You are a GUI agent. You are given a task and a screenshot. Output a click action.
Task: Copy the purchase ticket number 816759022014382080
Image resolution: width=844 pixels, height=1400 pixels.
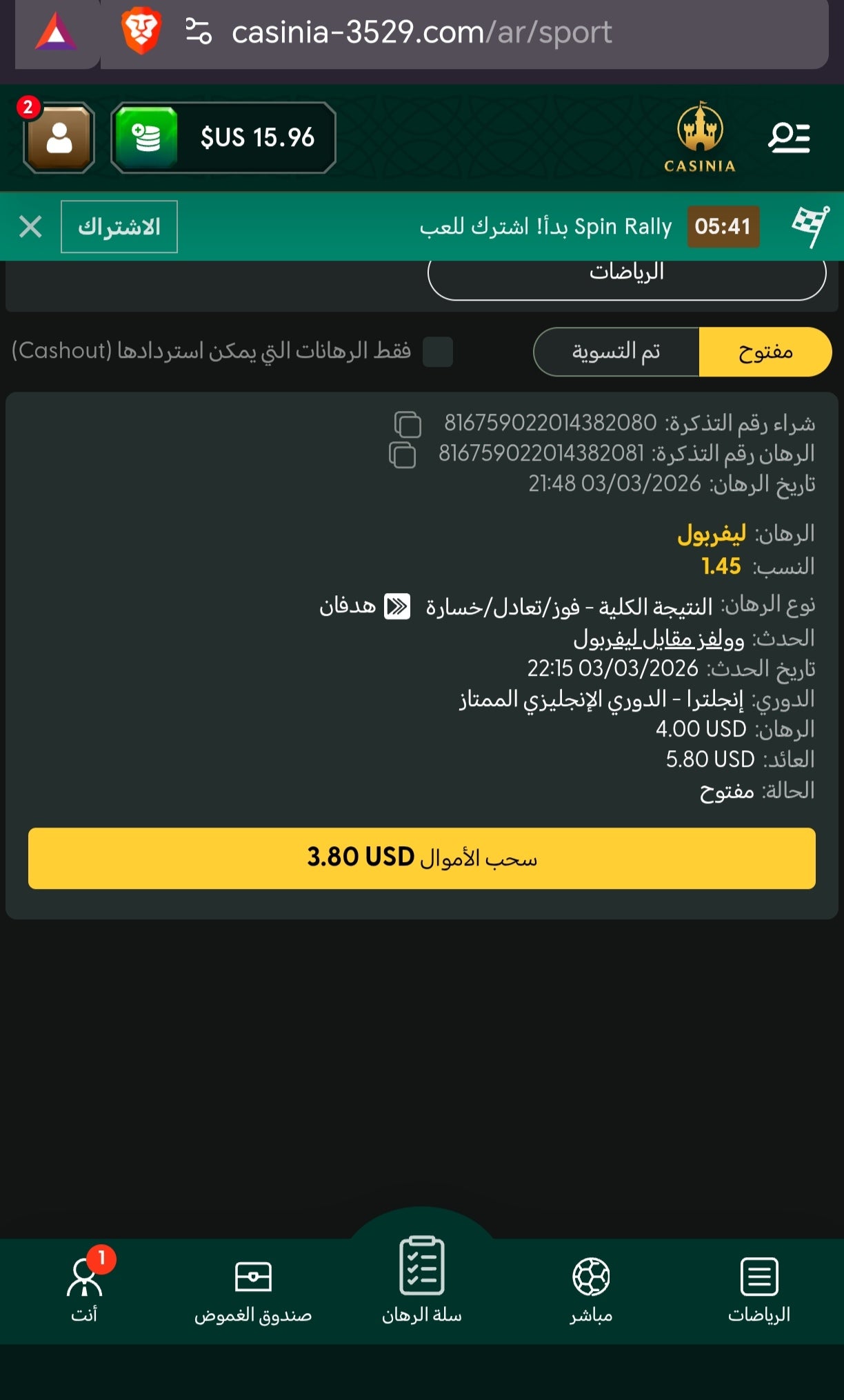point(408,424)
